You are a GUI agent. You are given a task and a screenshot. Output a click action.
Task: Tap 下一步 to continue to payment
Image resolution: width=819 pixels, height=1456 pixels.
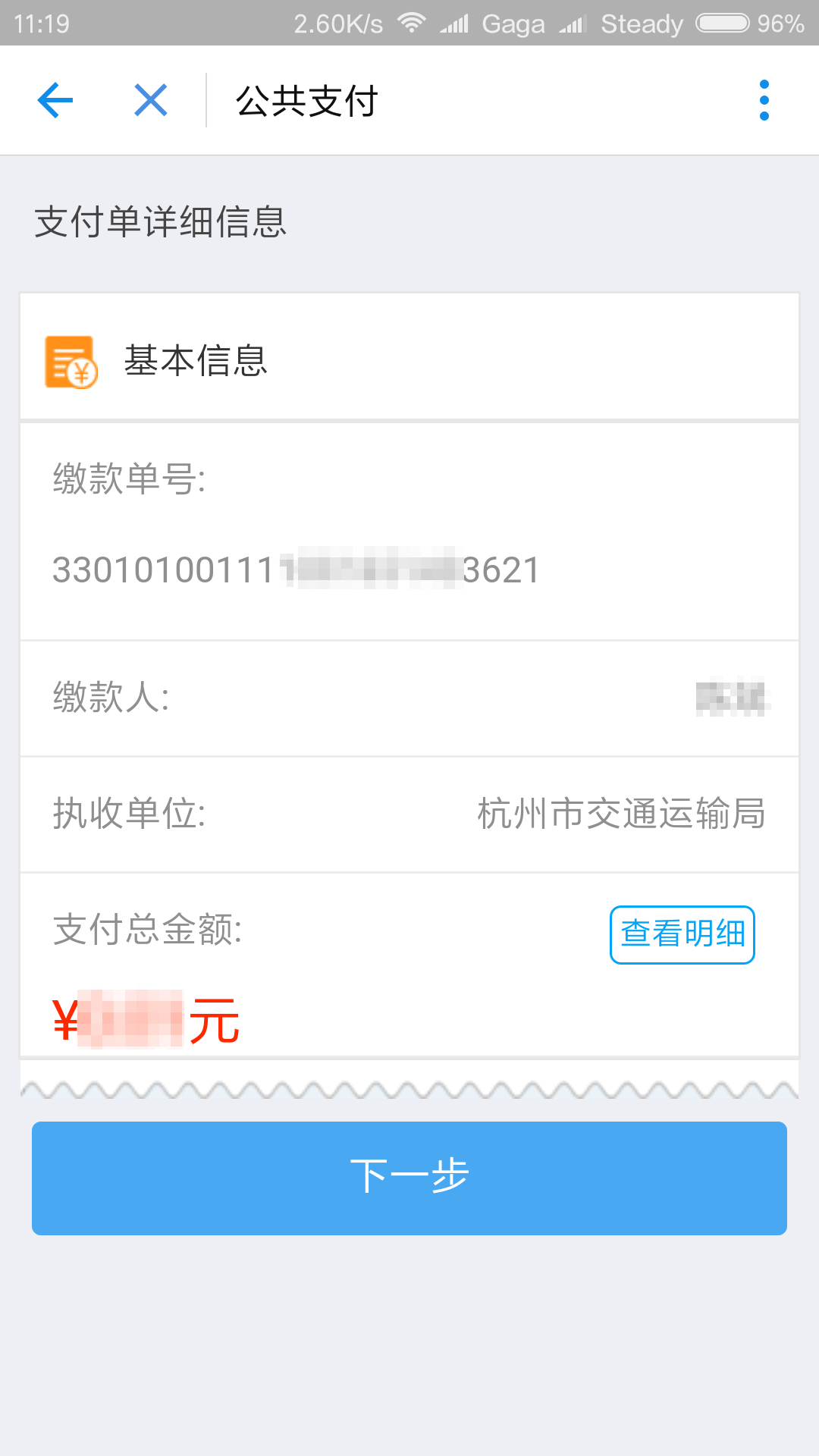pos(409,1178)
